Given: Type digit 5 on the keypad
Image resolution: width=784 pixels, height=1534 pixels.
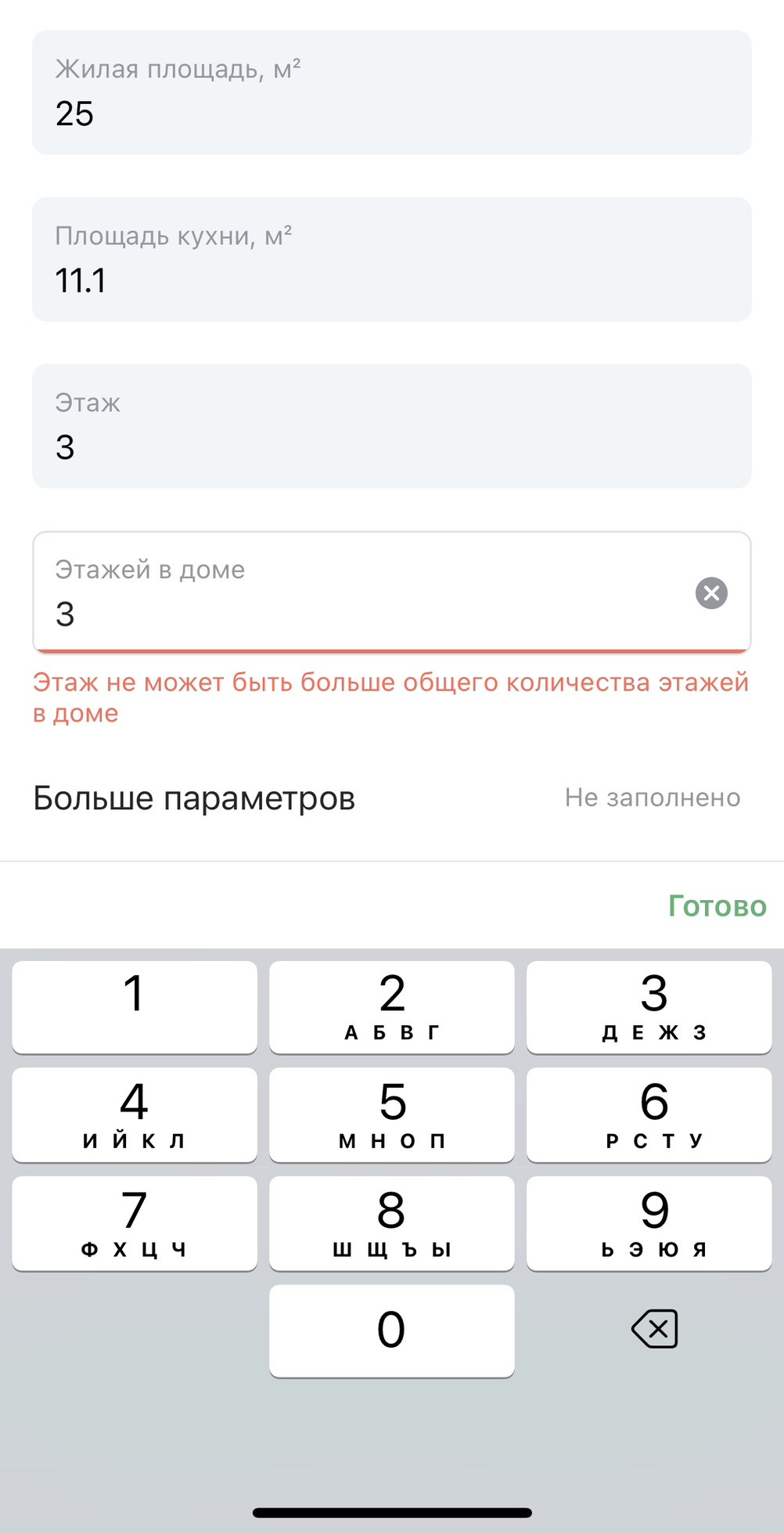Looking at the screenshot, I should 392,1114.
